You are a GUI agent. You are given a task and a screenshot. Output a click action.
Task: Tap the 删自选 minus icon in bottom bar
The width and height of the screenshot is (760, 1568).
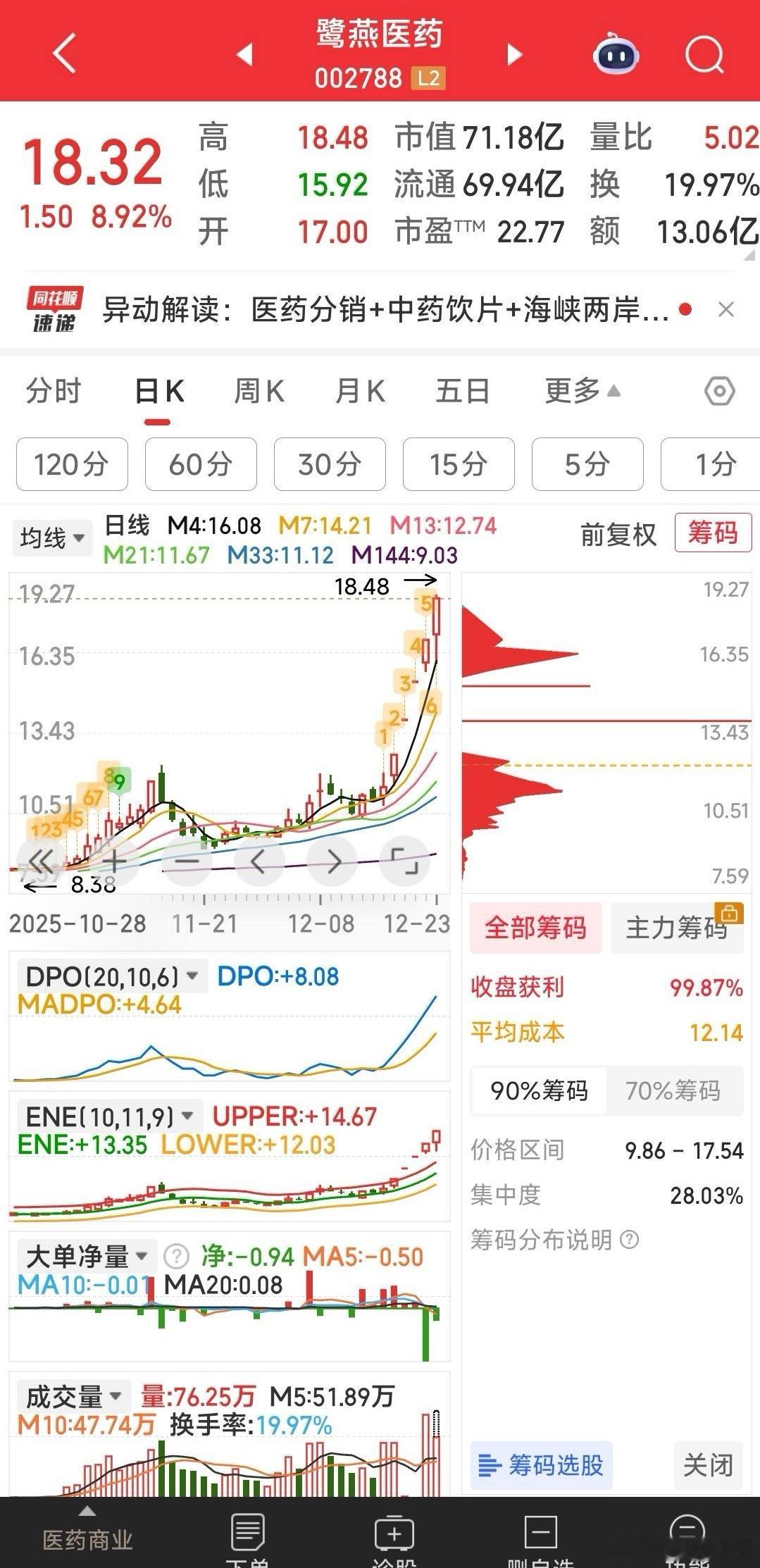point(540,1532)
